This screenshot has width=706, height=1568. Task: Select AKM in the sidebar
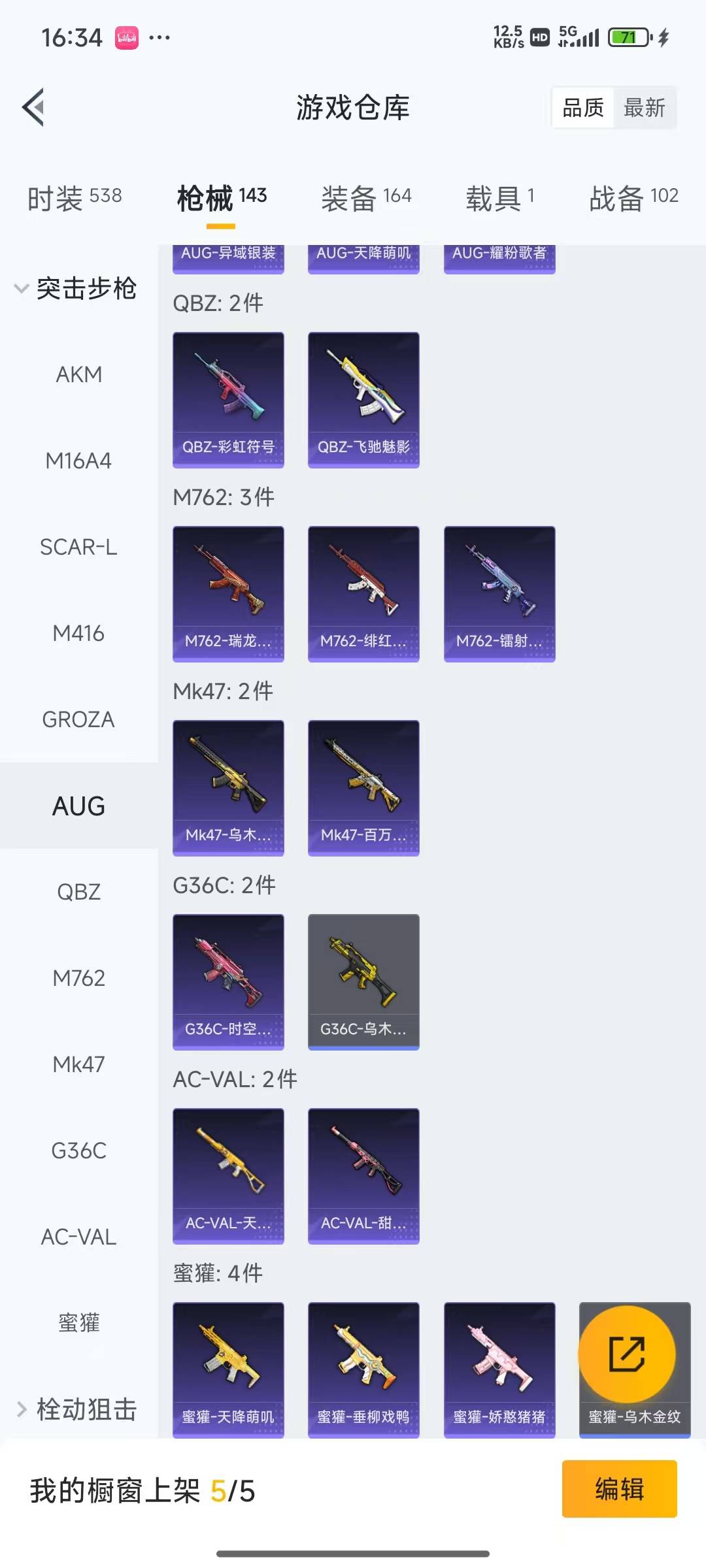tap(78, 374)
